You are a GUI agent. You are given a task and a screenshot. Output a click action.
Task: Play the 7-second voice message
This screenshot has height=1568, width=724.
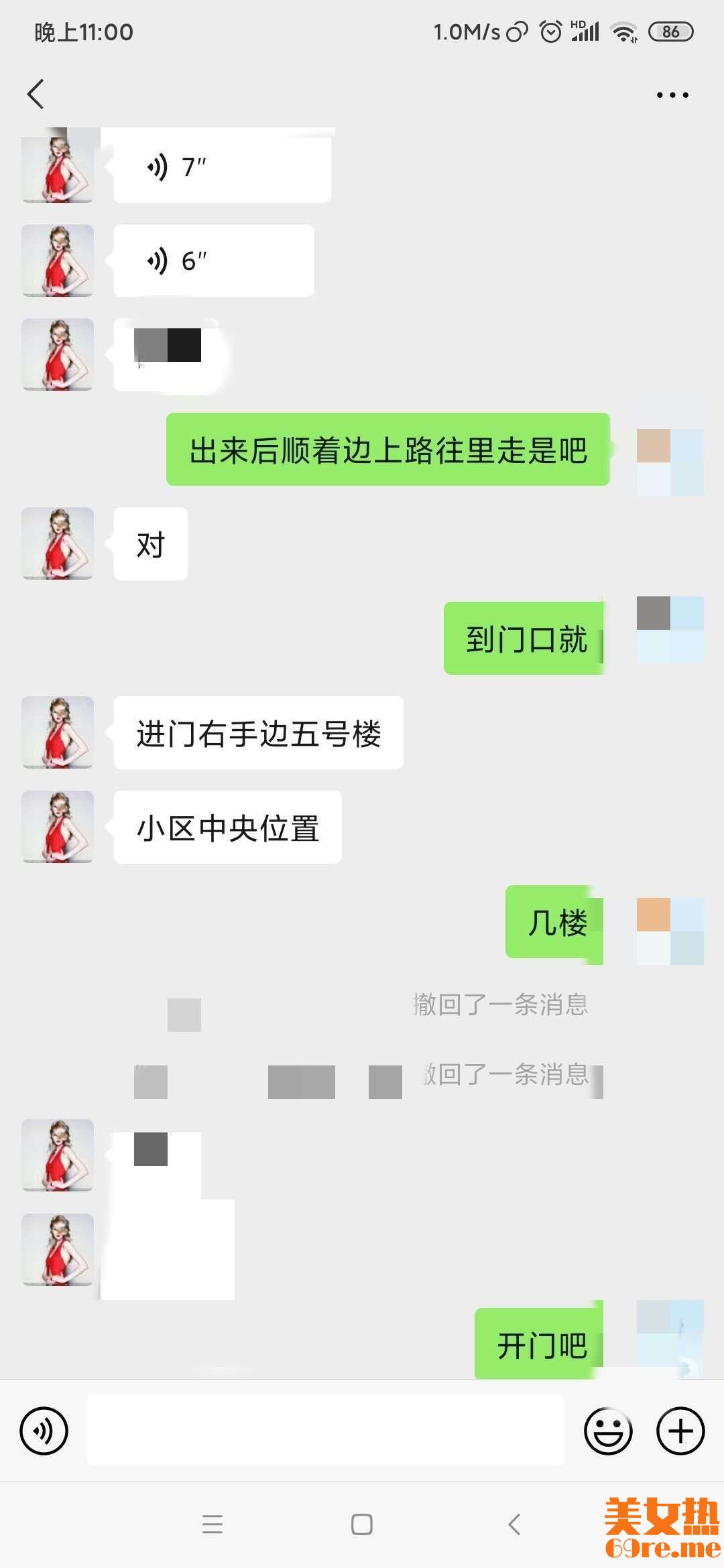pyautogui.click(x=221, y=168)
